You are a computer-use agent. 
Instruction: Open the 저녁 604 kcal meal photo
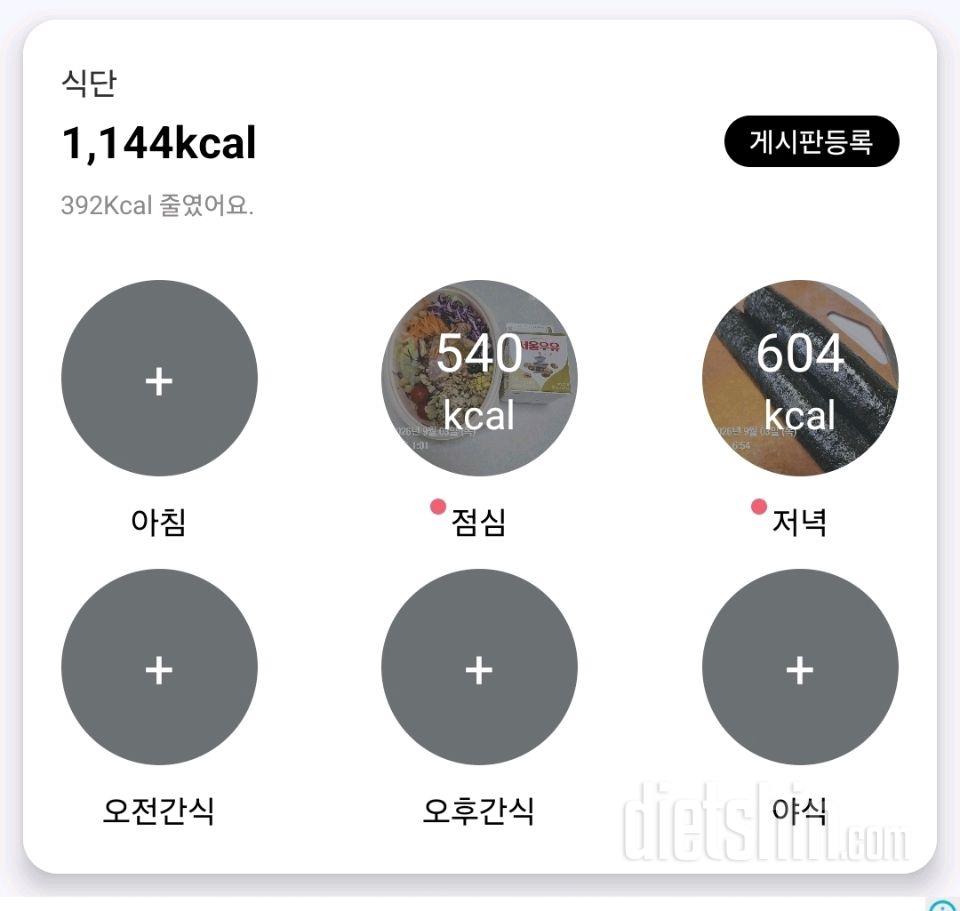tap(800, 378)
